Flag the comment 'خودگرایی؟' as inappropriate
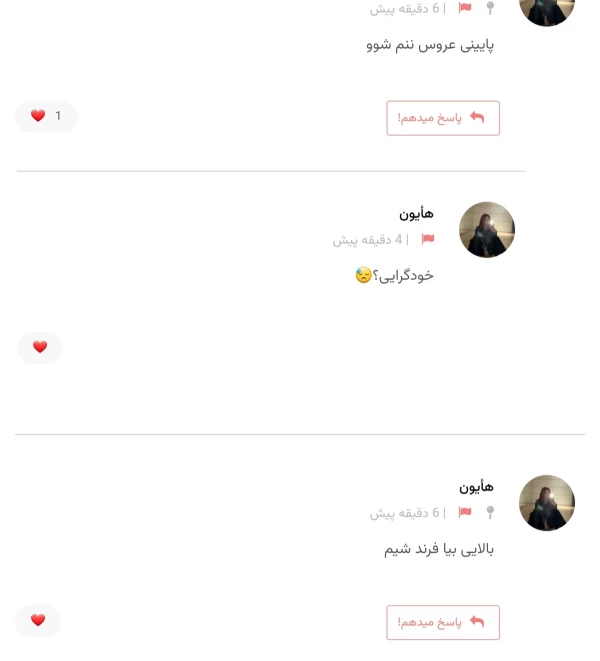 tap(428, 239)
